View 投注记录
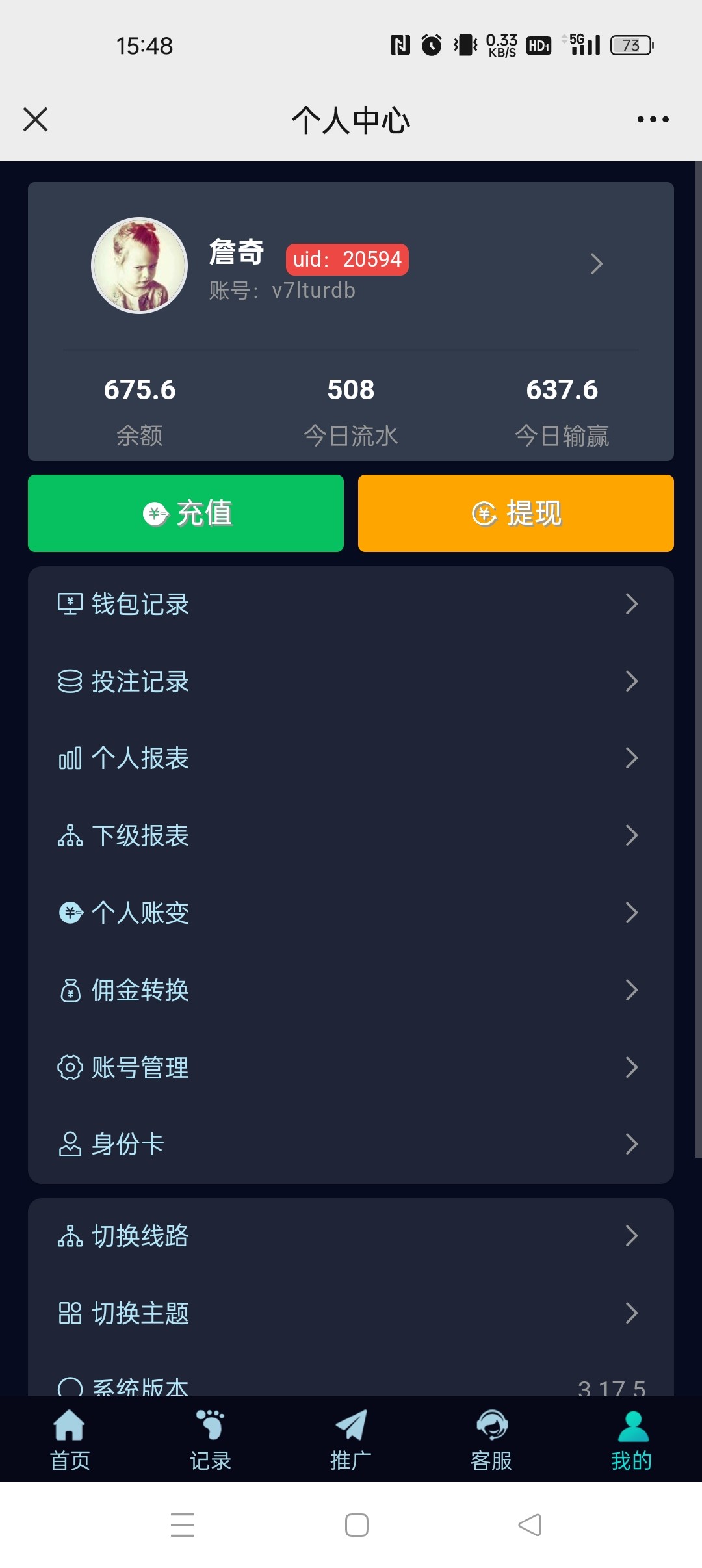Screen dimensions: 702x1568 [351, 681]
